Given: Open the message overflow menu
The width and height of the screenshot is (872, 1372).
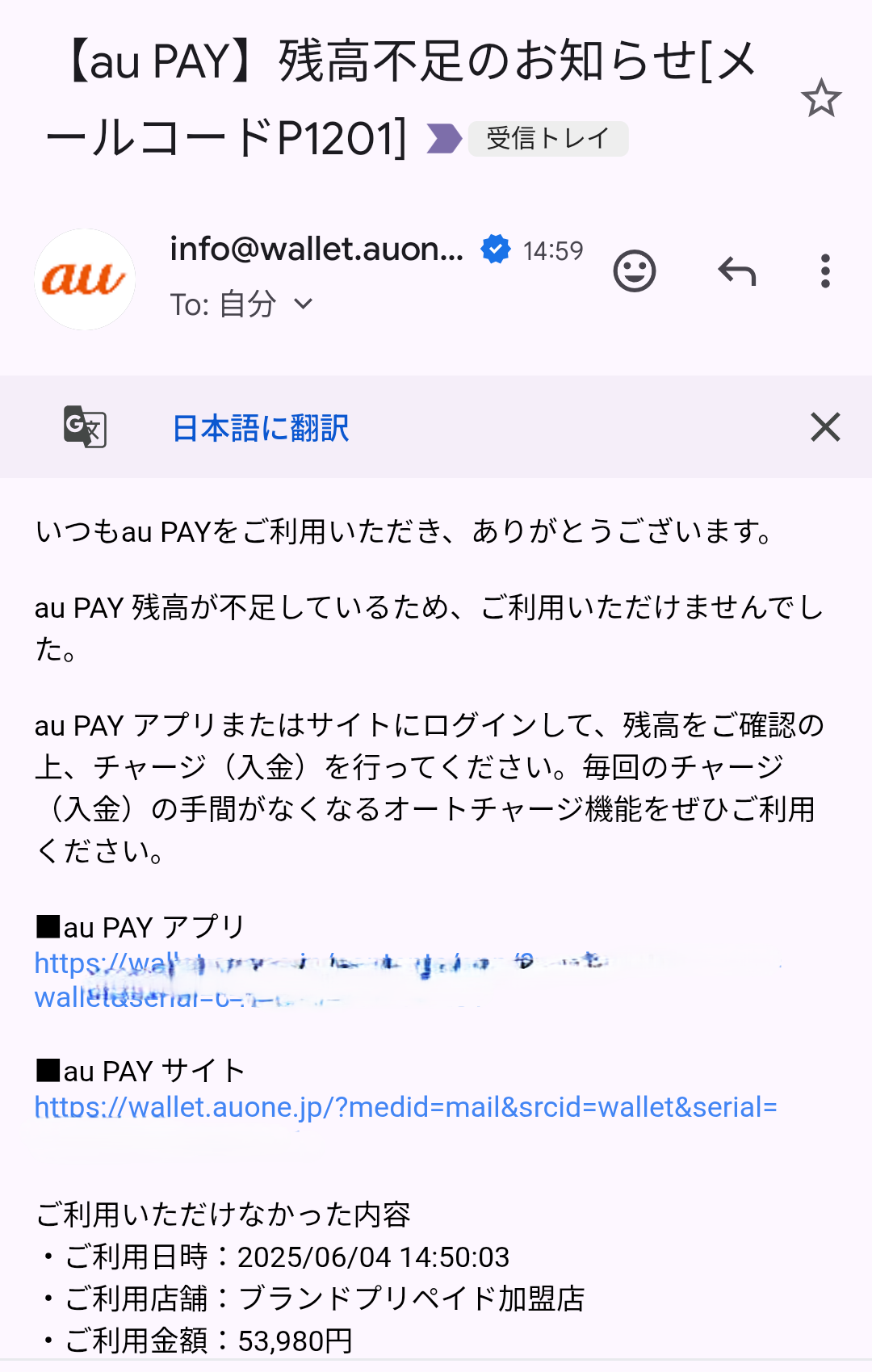Looking at the screenshot, I should 824,271.
